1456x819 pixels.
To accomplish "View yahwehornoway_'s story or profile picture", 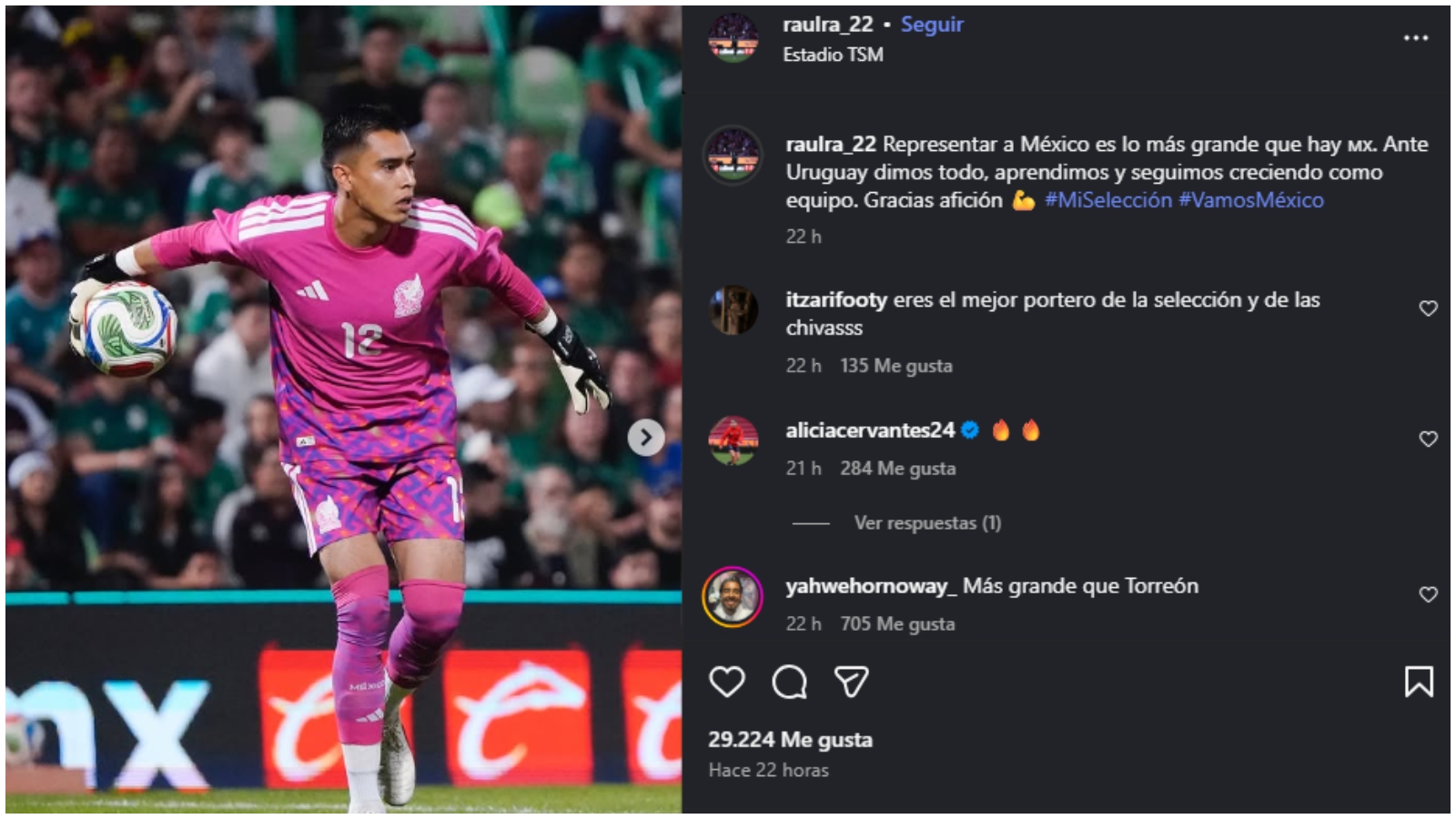I will pyautogui.click(x=733, y=597).
